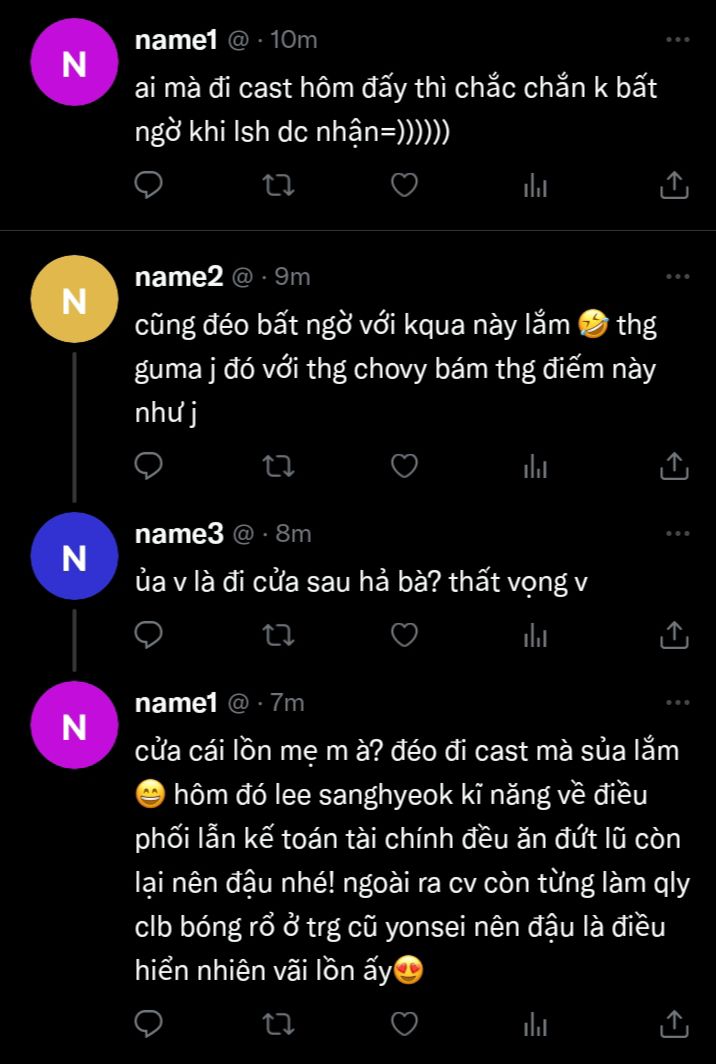
Task: Like name1's 7m tweet
Action: coord(404,1023)
